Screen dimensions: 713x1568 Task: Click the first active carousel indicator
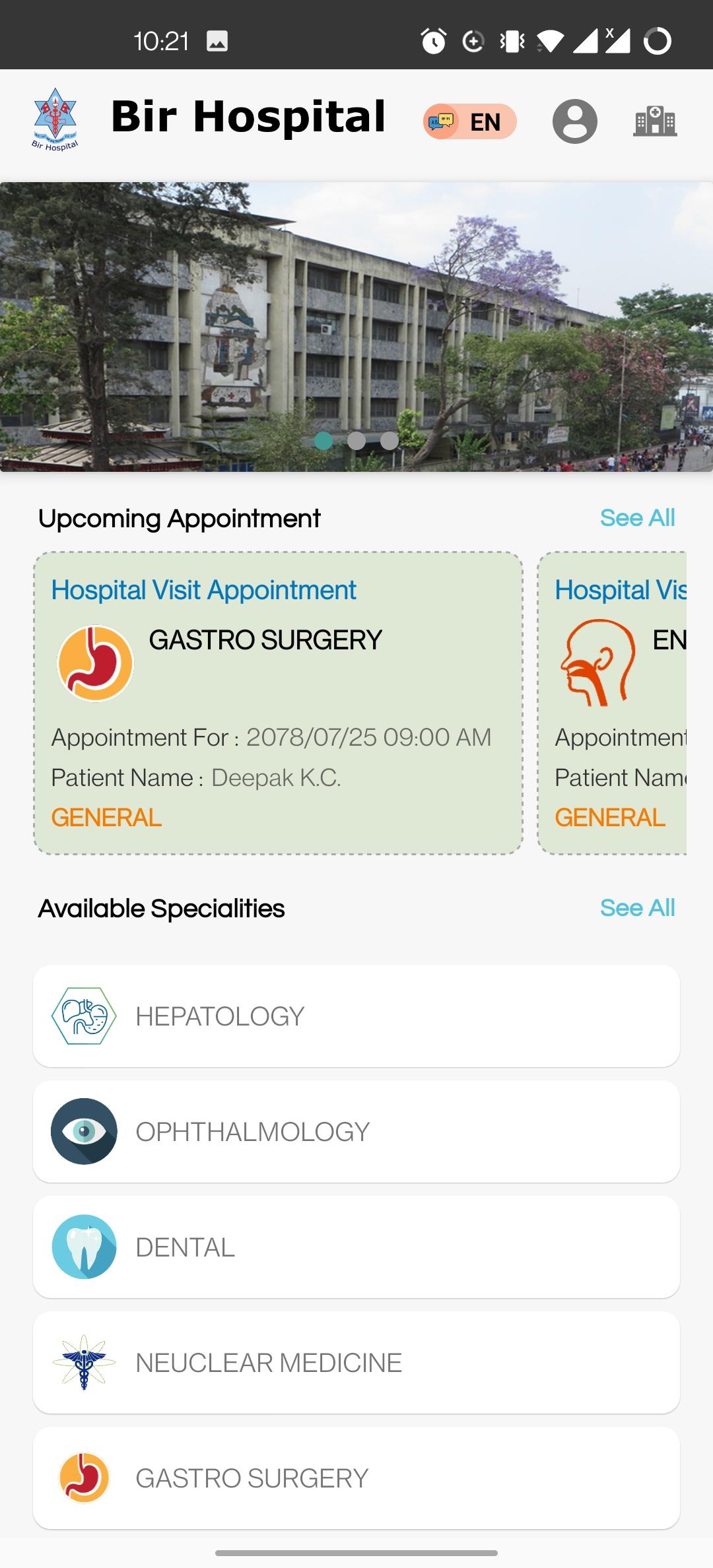(x=324, y=441)
